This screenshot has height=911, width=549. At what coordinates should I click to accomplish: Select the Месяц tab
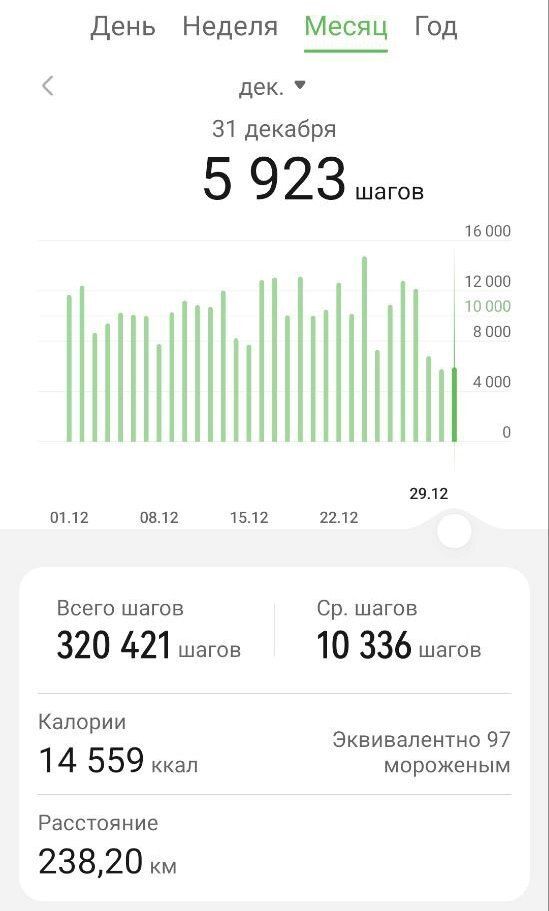[346, 27]
